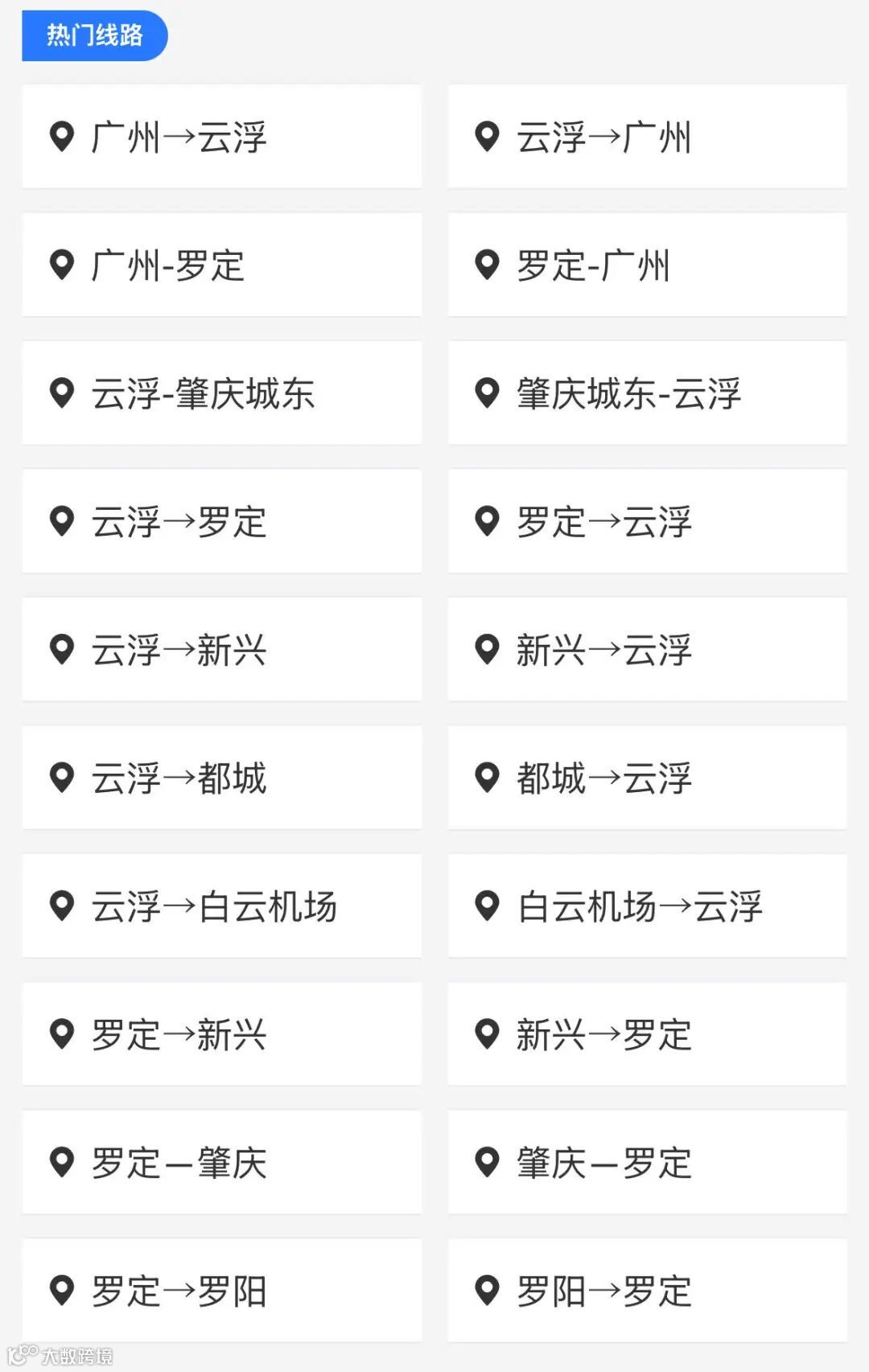This screenshot has height=1372, width=869.
Task: Select the 云浮→新兴 route
Action: coord(222,650)
